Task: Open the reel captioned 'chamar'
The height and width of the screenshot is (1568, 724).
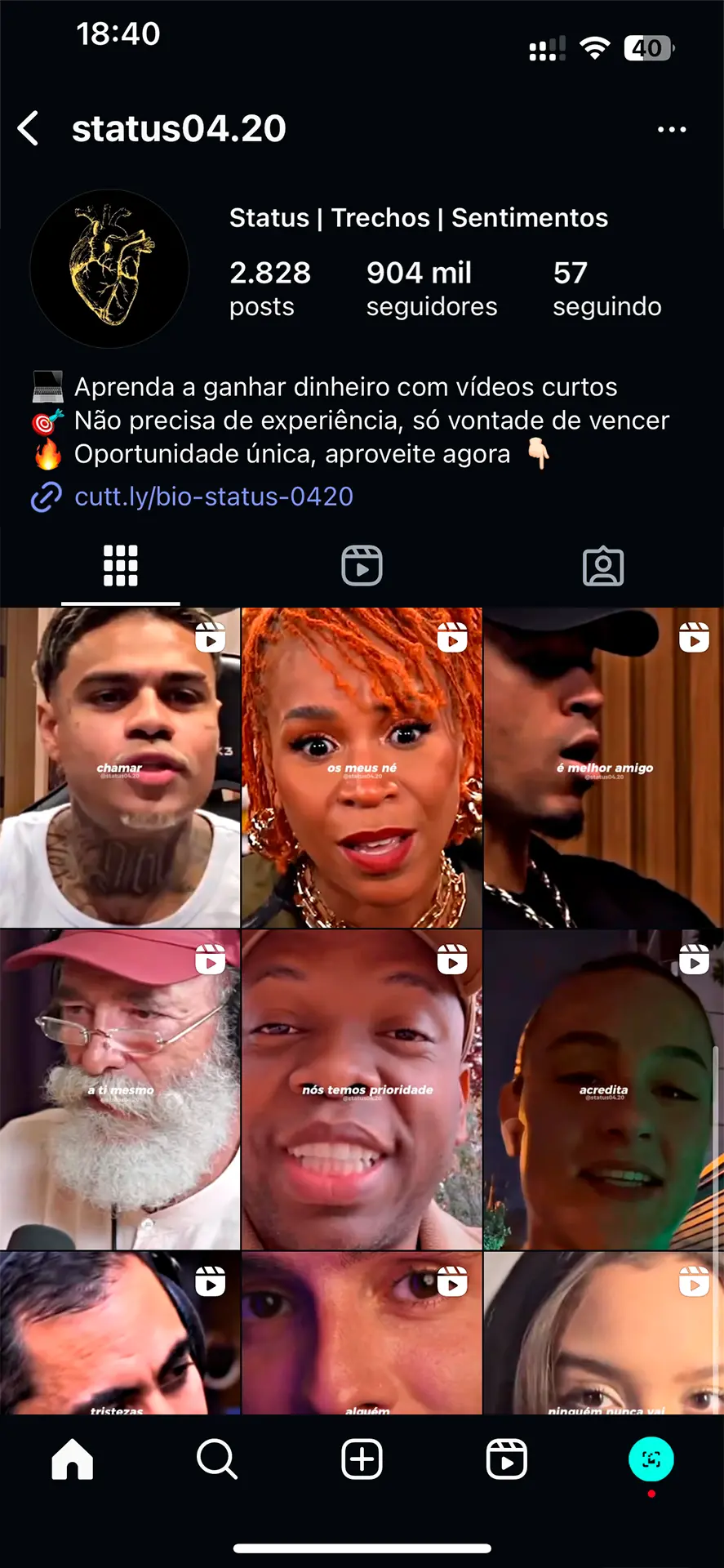Action: [120, 768]
